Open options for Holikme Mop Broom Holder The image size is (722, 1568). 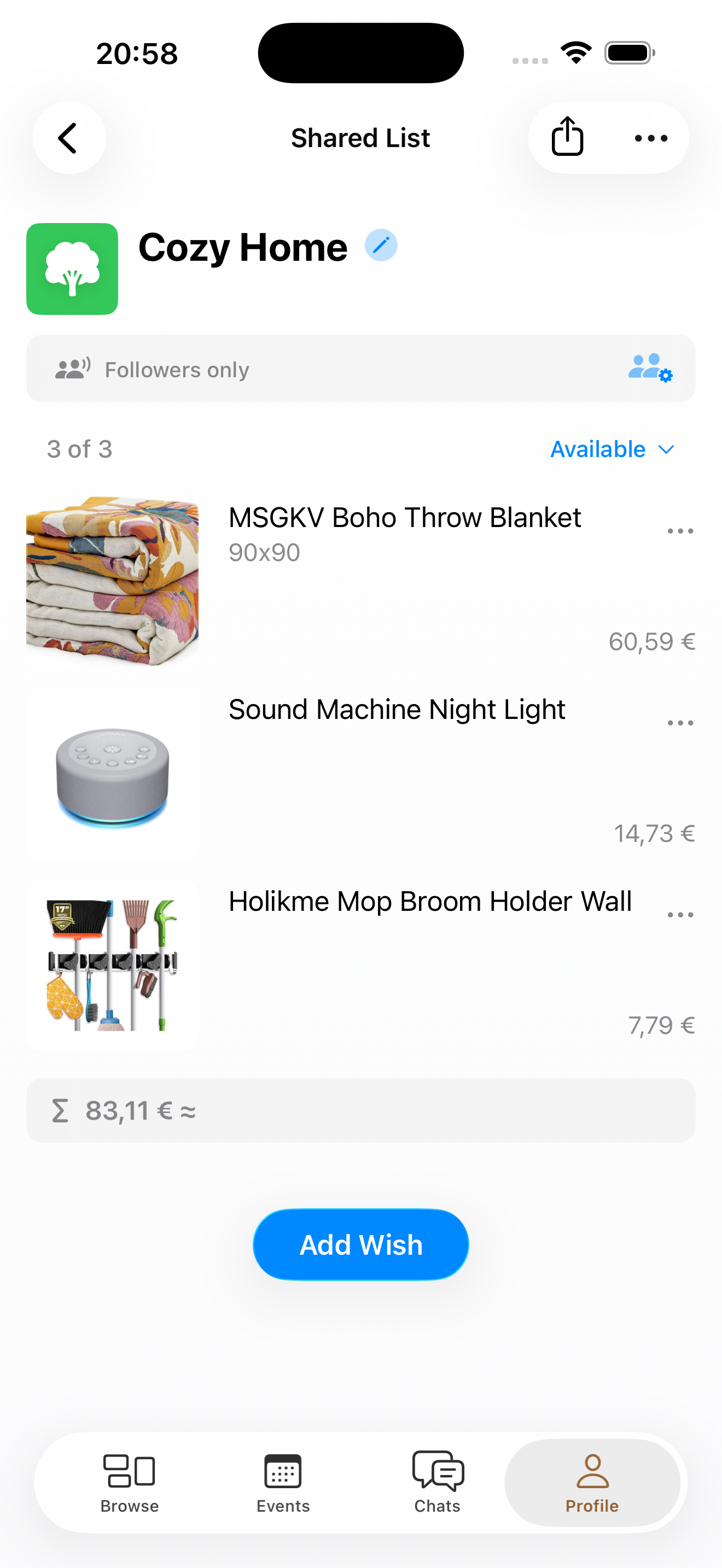(680, 914)
